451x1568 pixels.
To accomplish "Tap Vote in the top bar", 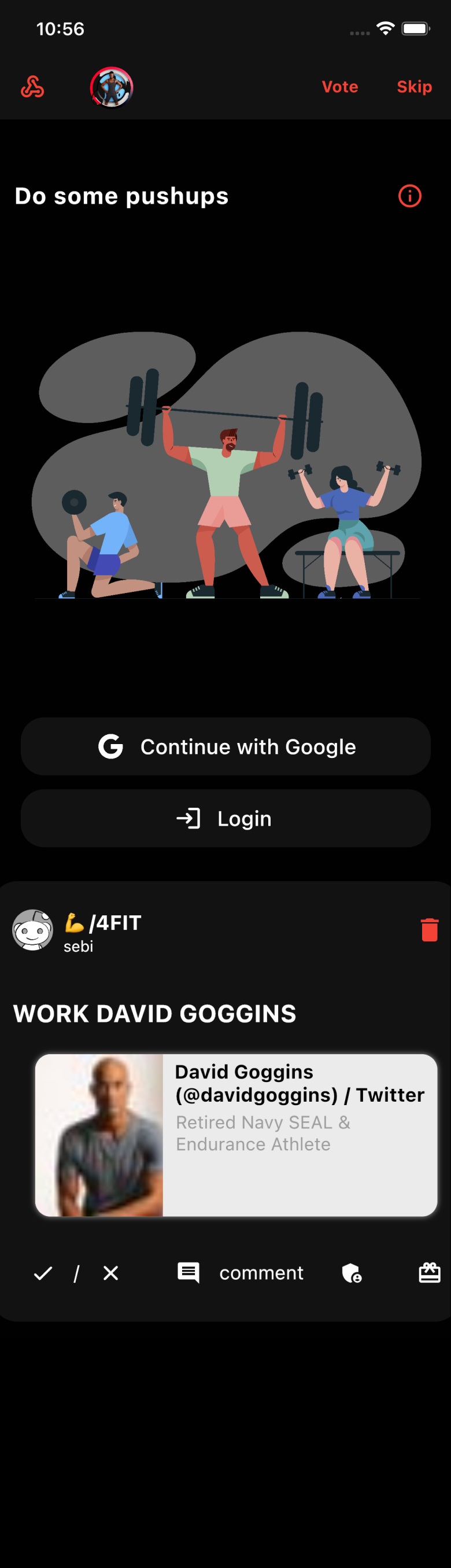I will click(x=339, y=87).
